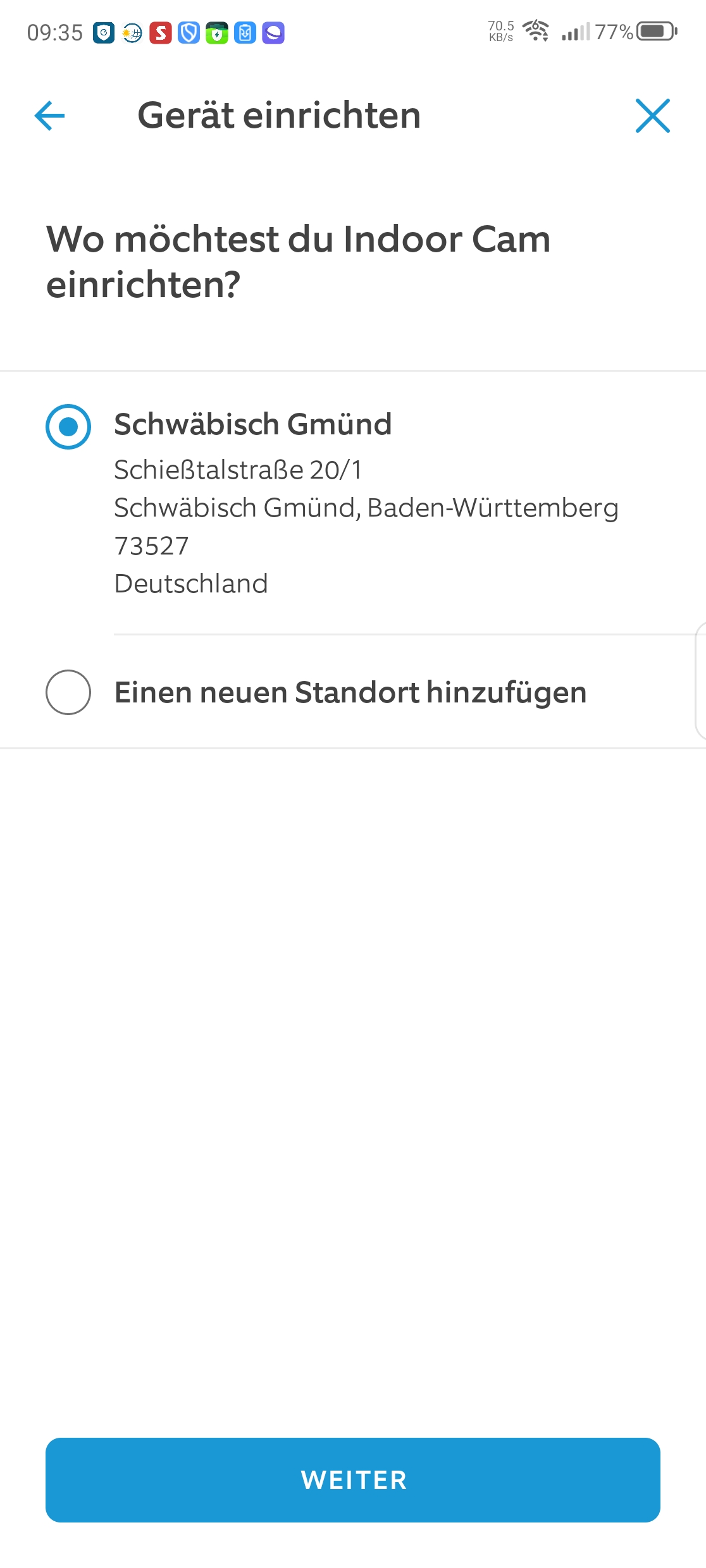Choose 'Einen neuen Standort hinzufügen' option
This screenshot has height=1568, width=706.
click(x=68, y=692)
